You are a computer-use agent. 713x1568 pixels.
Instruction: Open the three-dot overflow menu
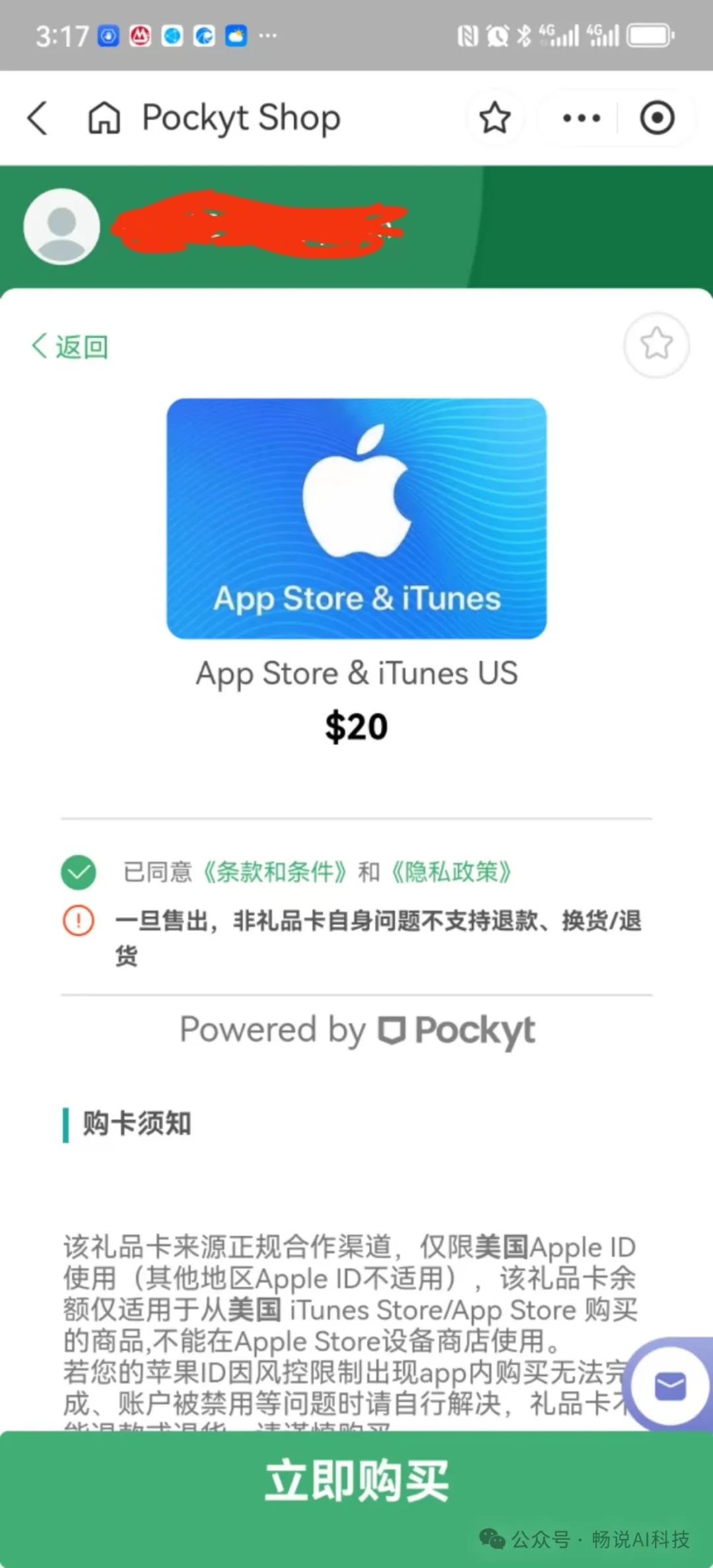(x=581, y=118)
